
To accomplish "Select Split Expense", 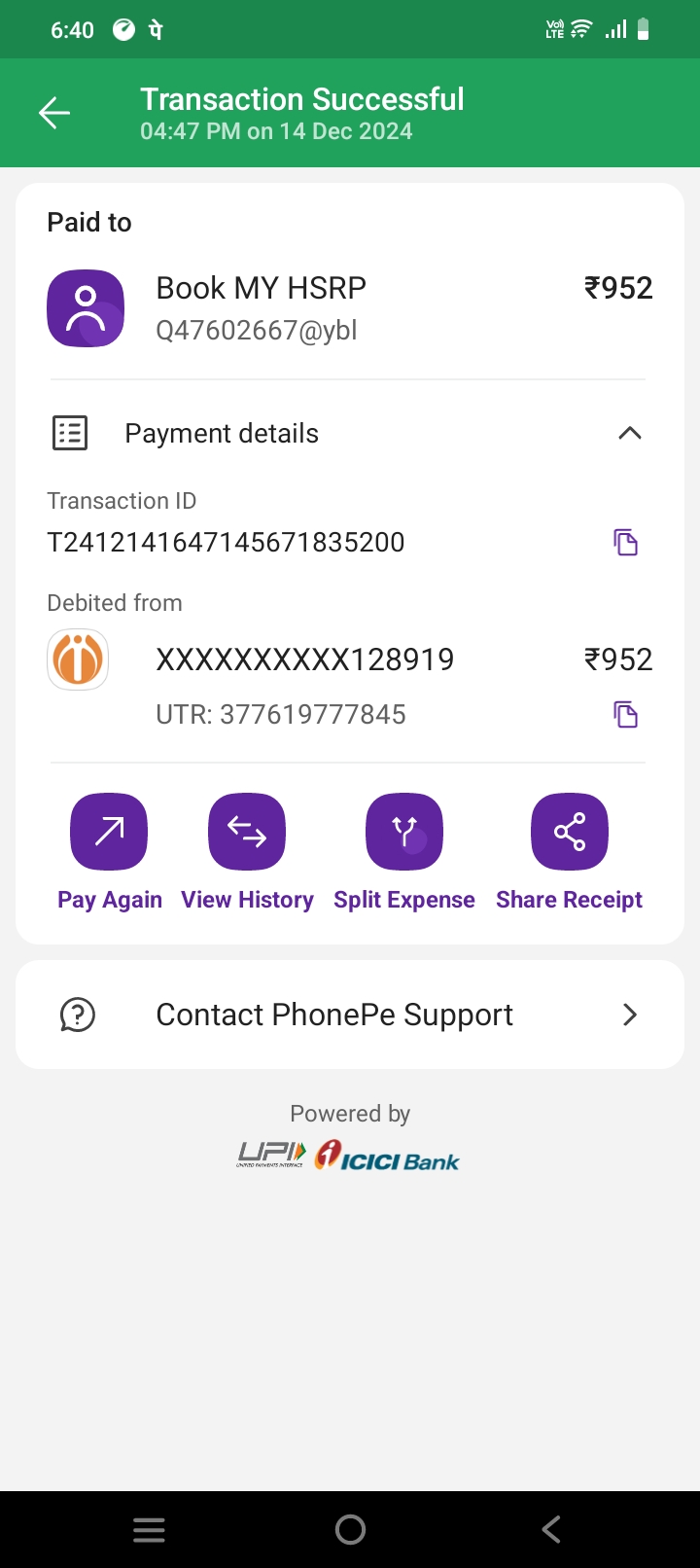I will [404, 833].
